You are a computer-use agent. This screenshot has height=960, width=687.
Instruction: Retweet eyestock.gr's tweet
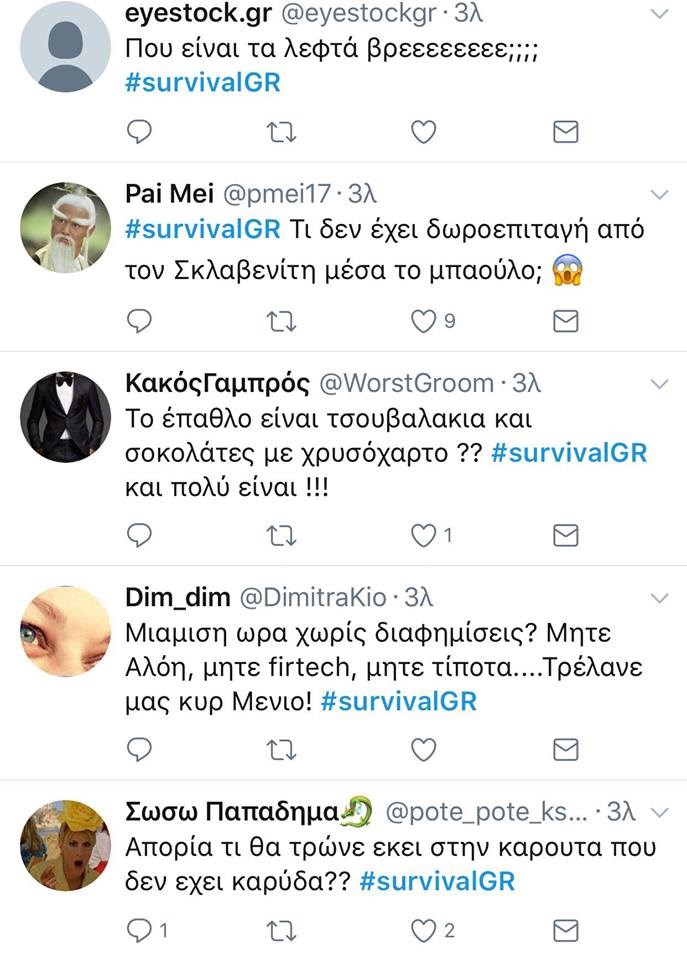(x=283, y=131)
